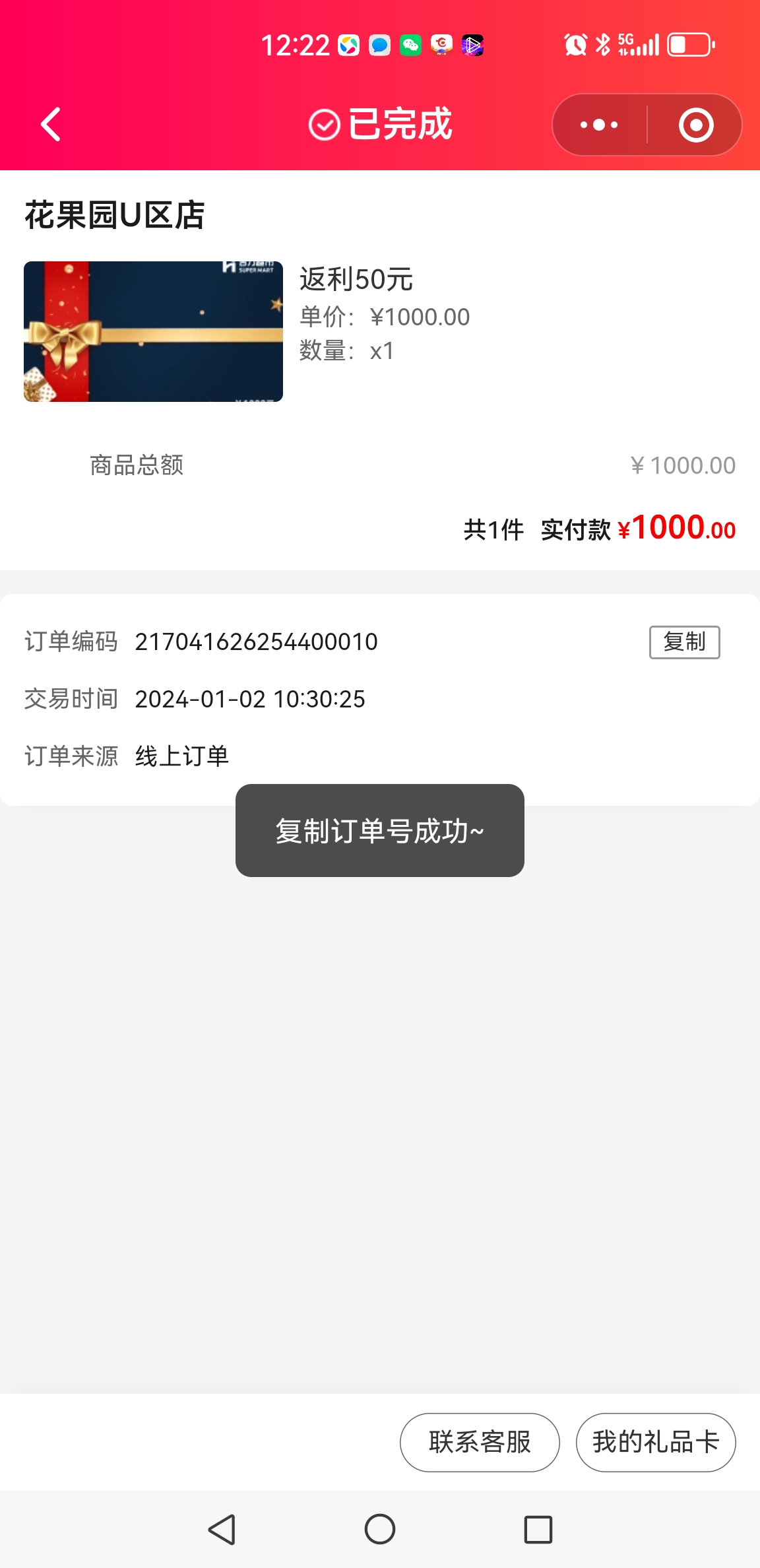Viewport: 760px width, 1568px height.
Task: Open the system recent apps view
Action: (x=538, y=1529)
